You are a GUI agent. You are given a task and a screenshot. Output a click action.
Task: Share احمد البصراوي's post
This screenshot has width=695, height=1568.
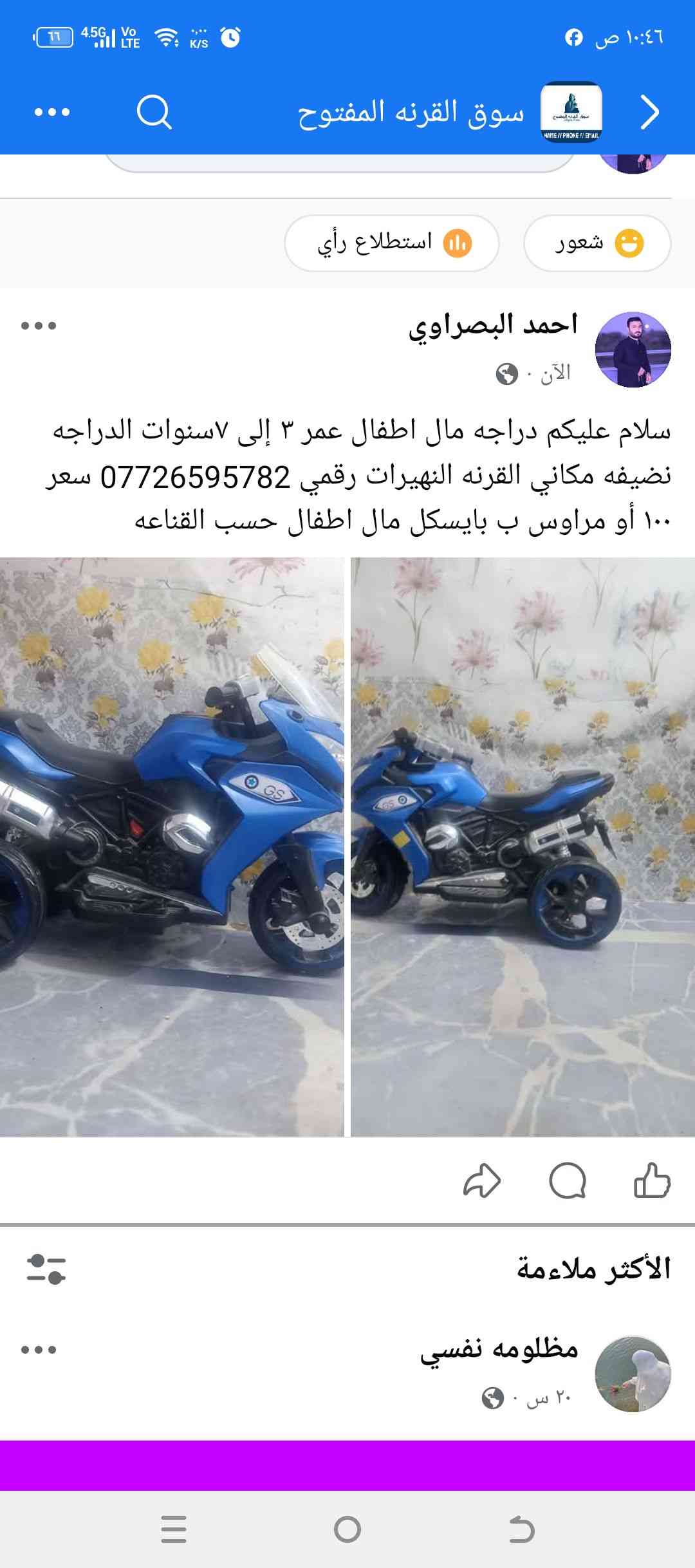[x=482, y=1180]
